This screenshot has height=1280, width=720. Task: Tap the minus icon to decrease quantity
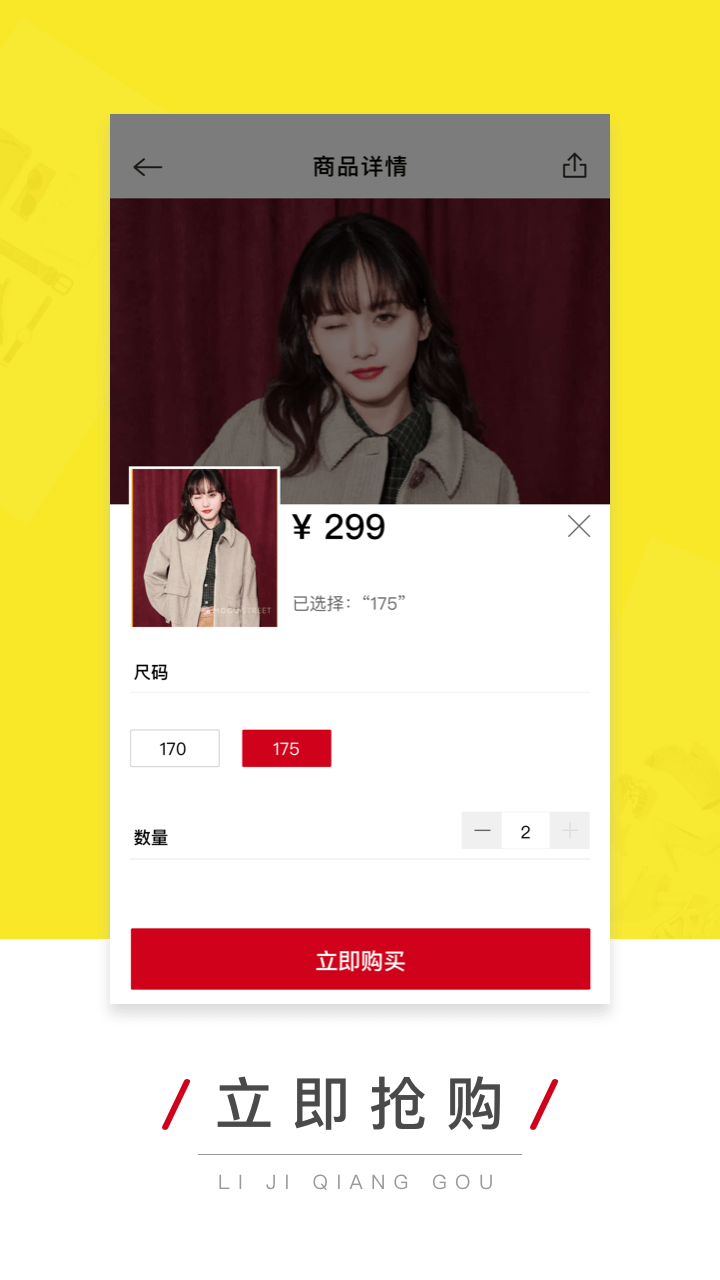481,830
